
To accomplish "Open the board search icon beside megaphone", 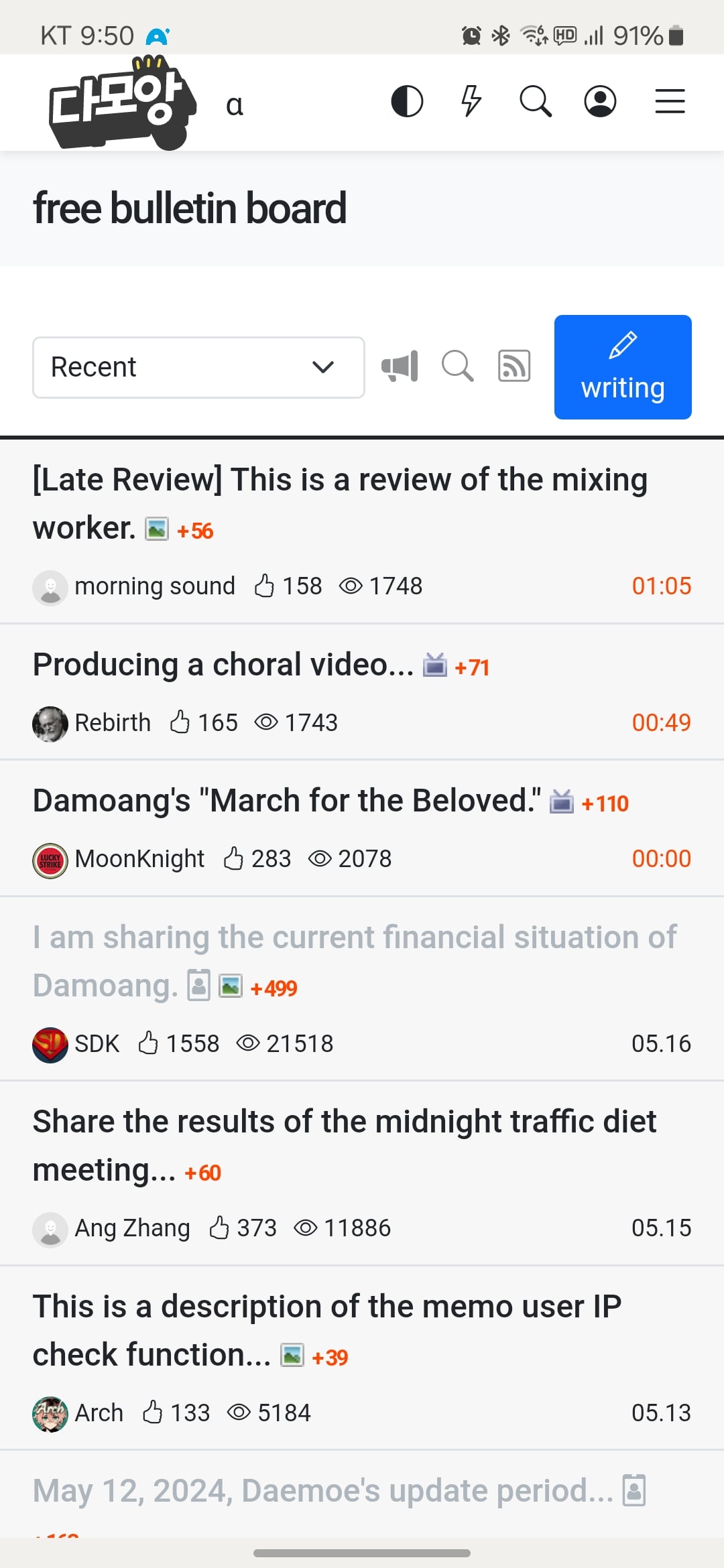I will (457, 367).
